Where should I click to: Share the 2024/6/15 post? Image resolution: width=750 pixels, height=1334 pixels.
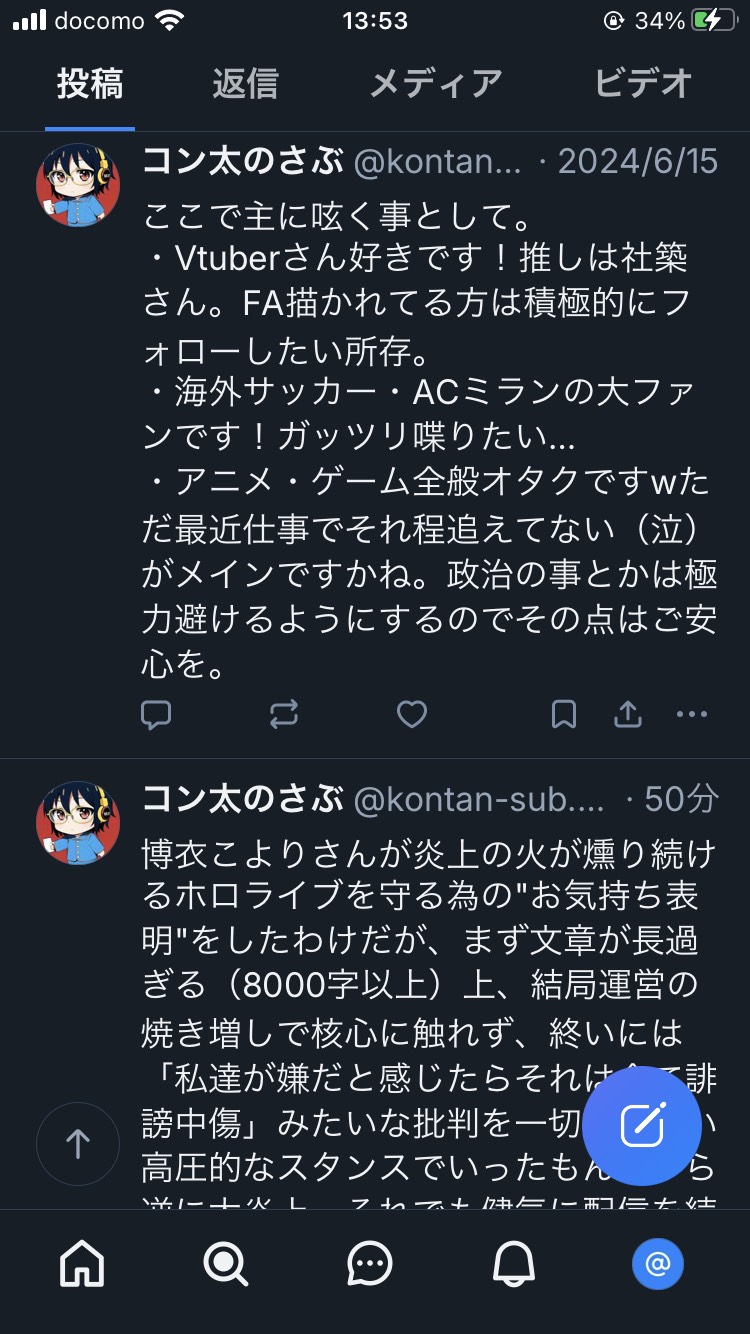627,714
